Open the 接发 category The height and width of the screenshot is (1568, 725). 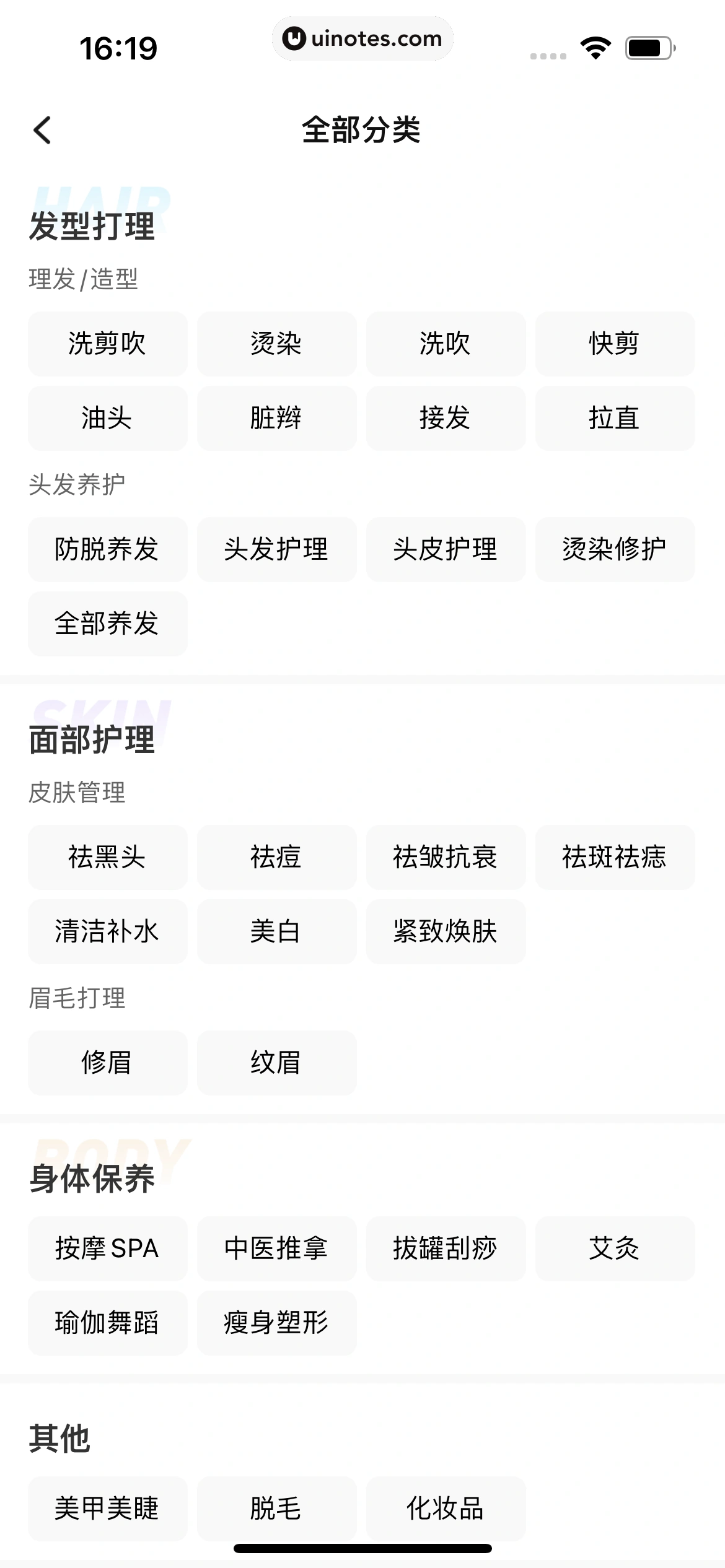pos(445,418)
